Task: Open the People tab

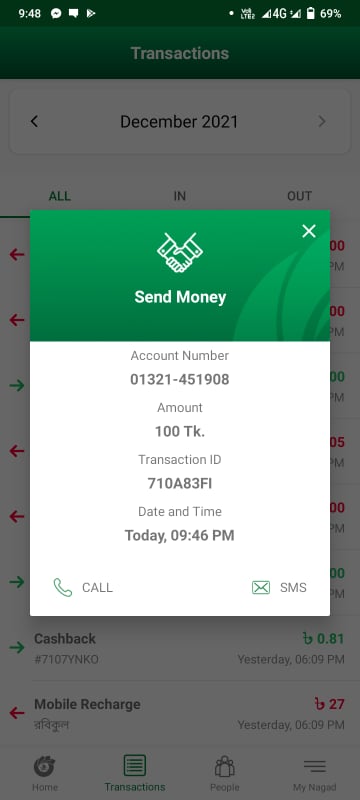Action: click(x=224, y=773)
